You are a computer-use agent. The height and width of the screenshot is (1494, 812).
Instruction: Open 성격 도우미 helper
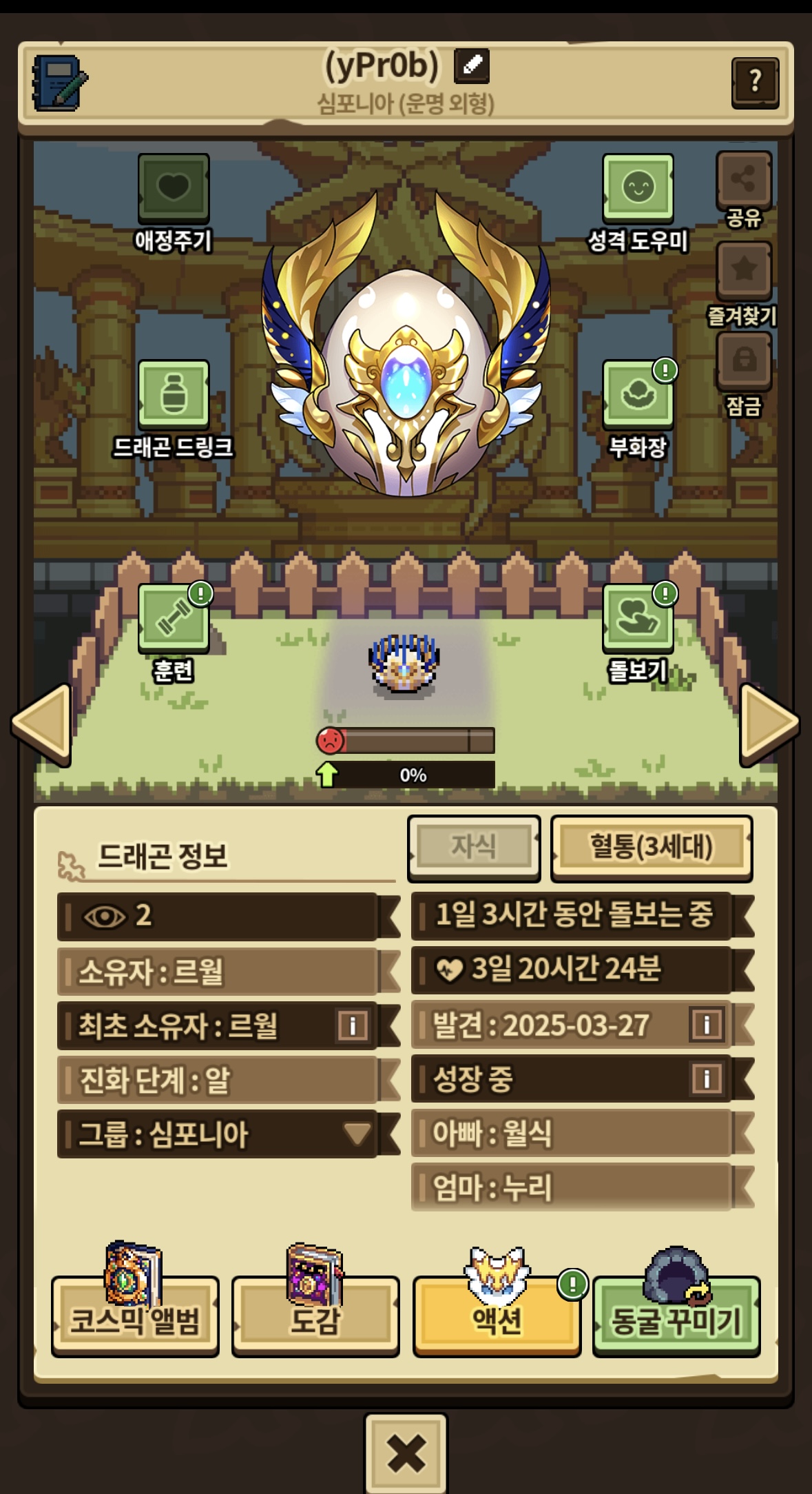coord(638,187)
